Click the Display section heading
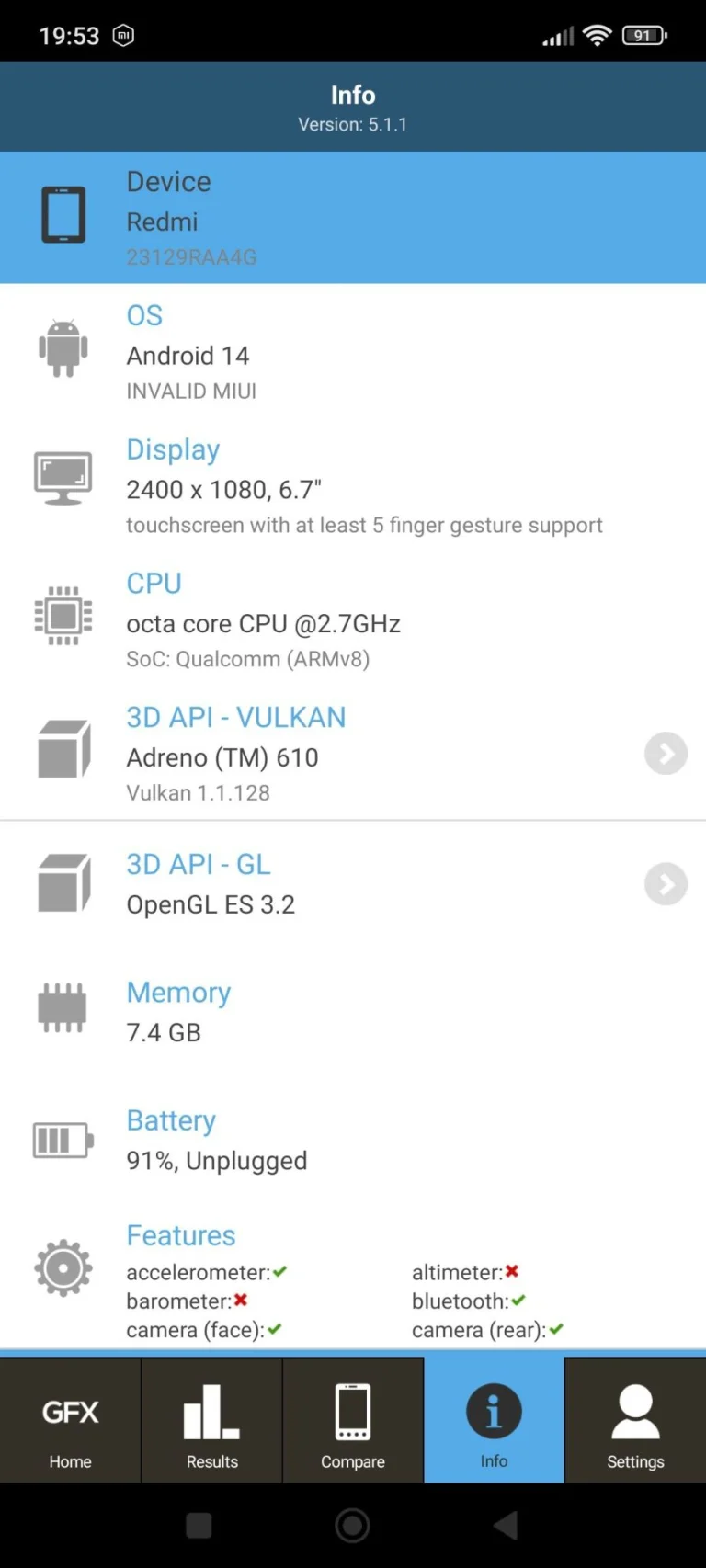 tap(173, 449)
